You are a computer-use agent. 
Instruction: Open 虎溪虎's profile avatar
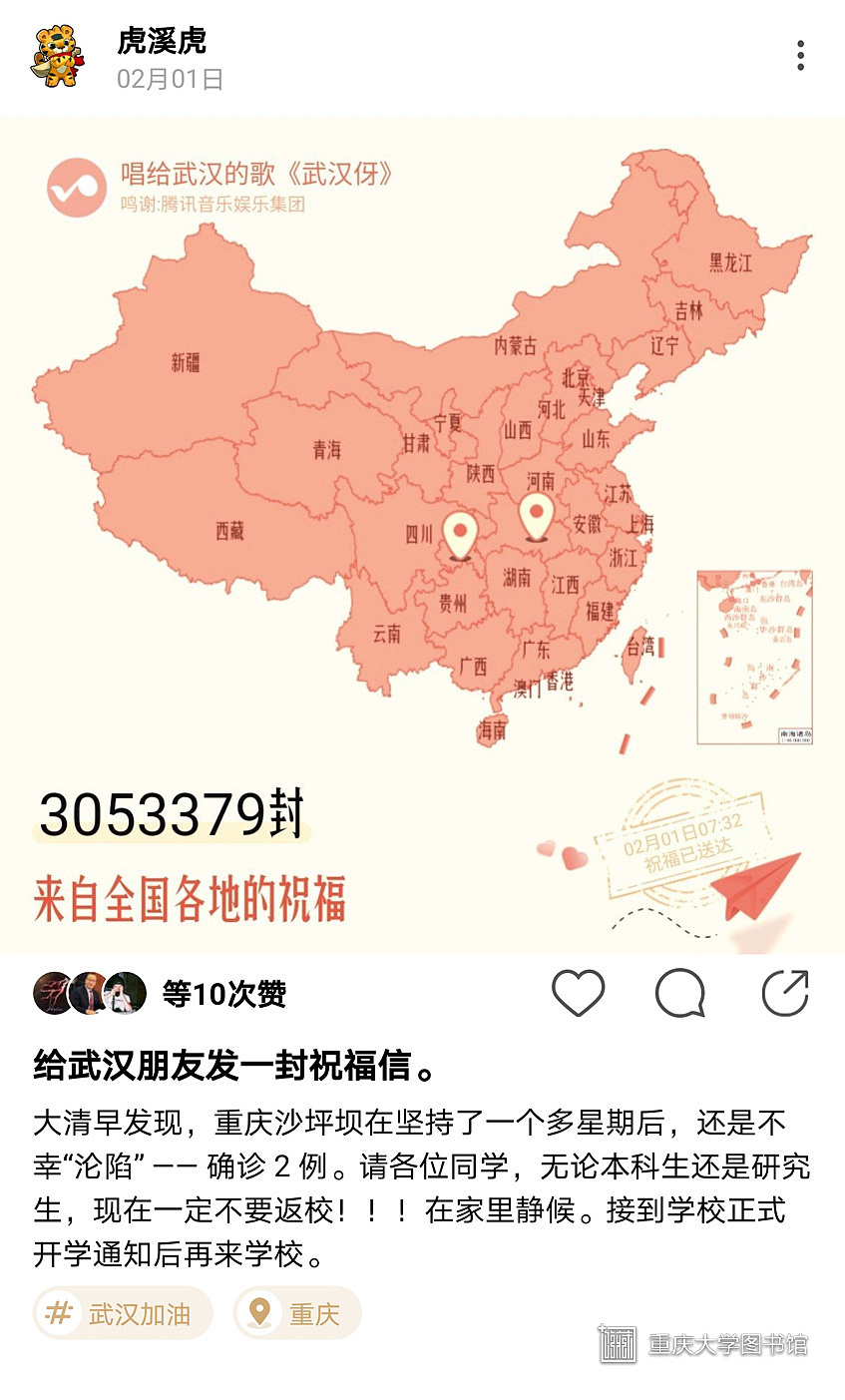click(59, 57)
